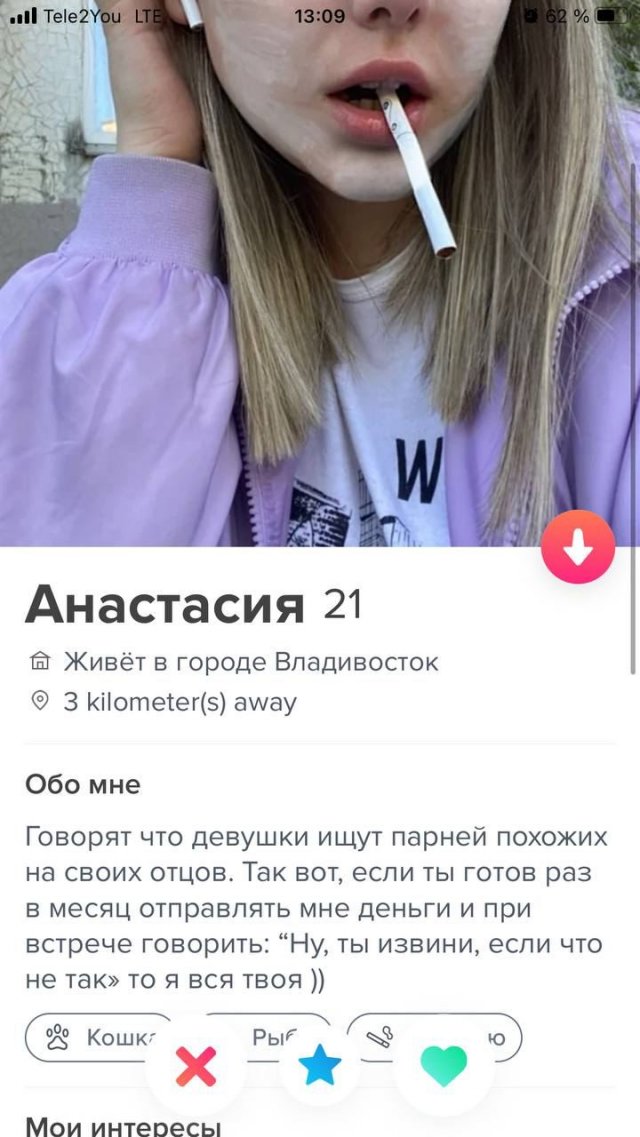The height and width of the screenshot is (1137, 640).
Task: Collapse the profile with the down arrow
Action: [578, 547]
